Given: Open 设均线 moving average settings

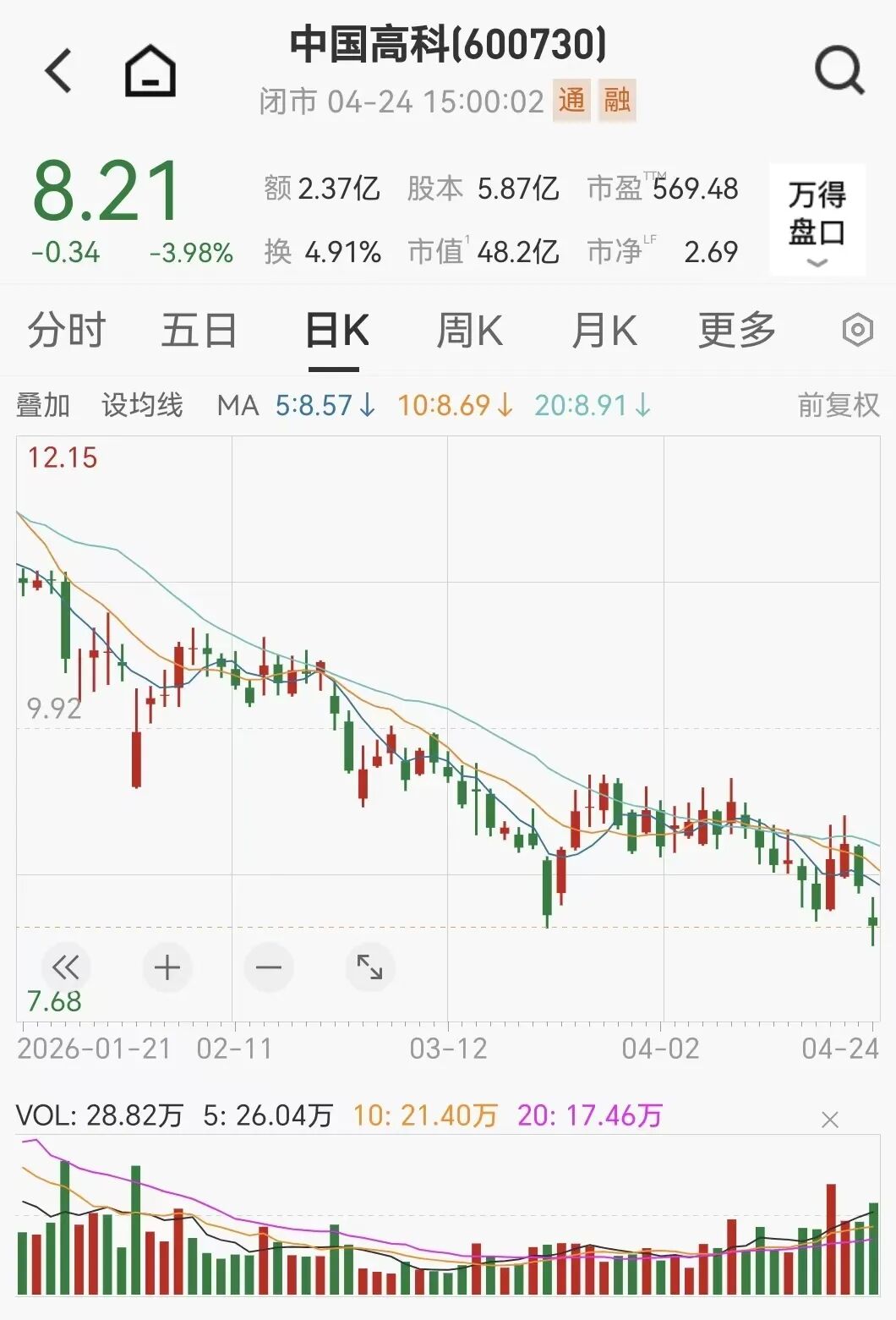Looking at the screenshot, I should click(142, 405).
